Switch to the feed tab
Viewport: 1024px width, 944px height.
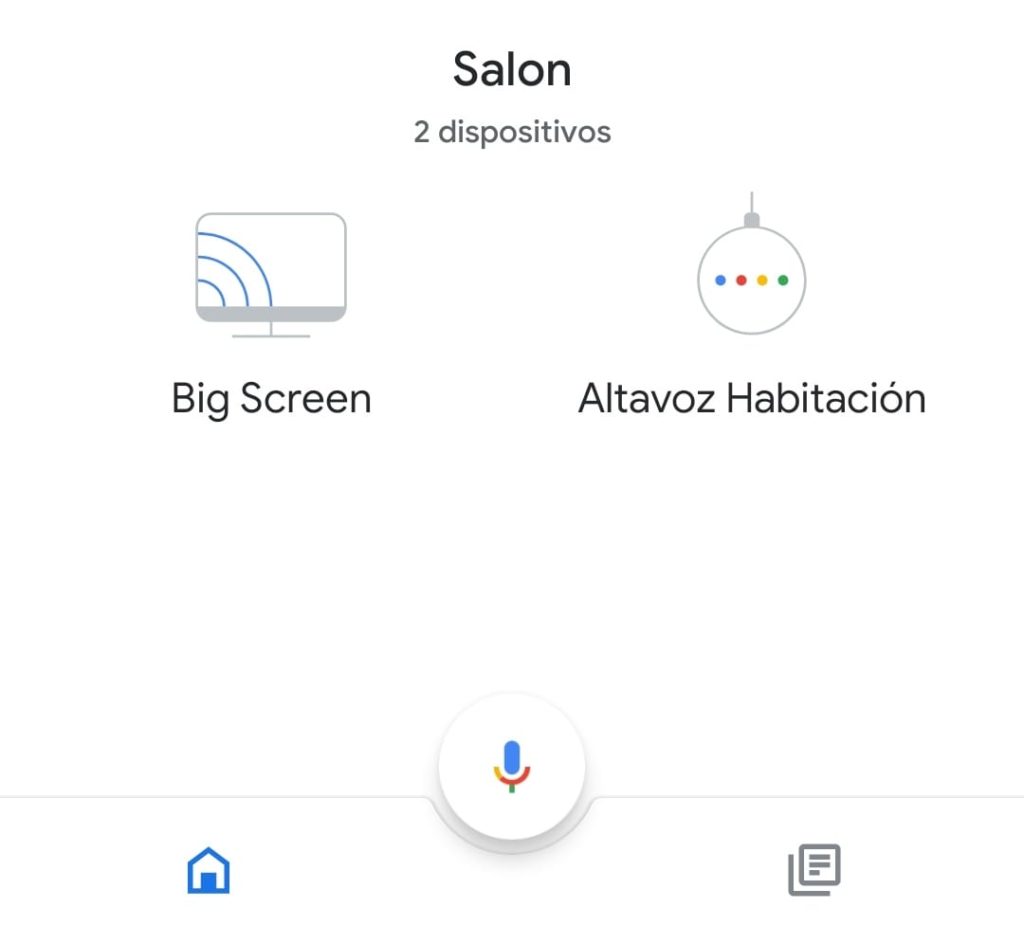coord(814,870)
